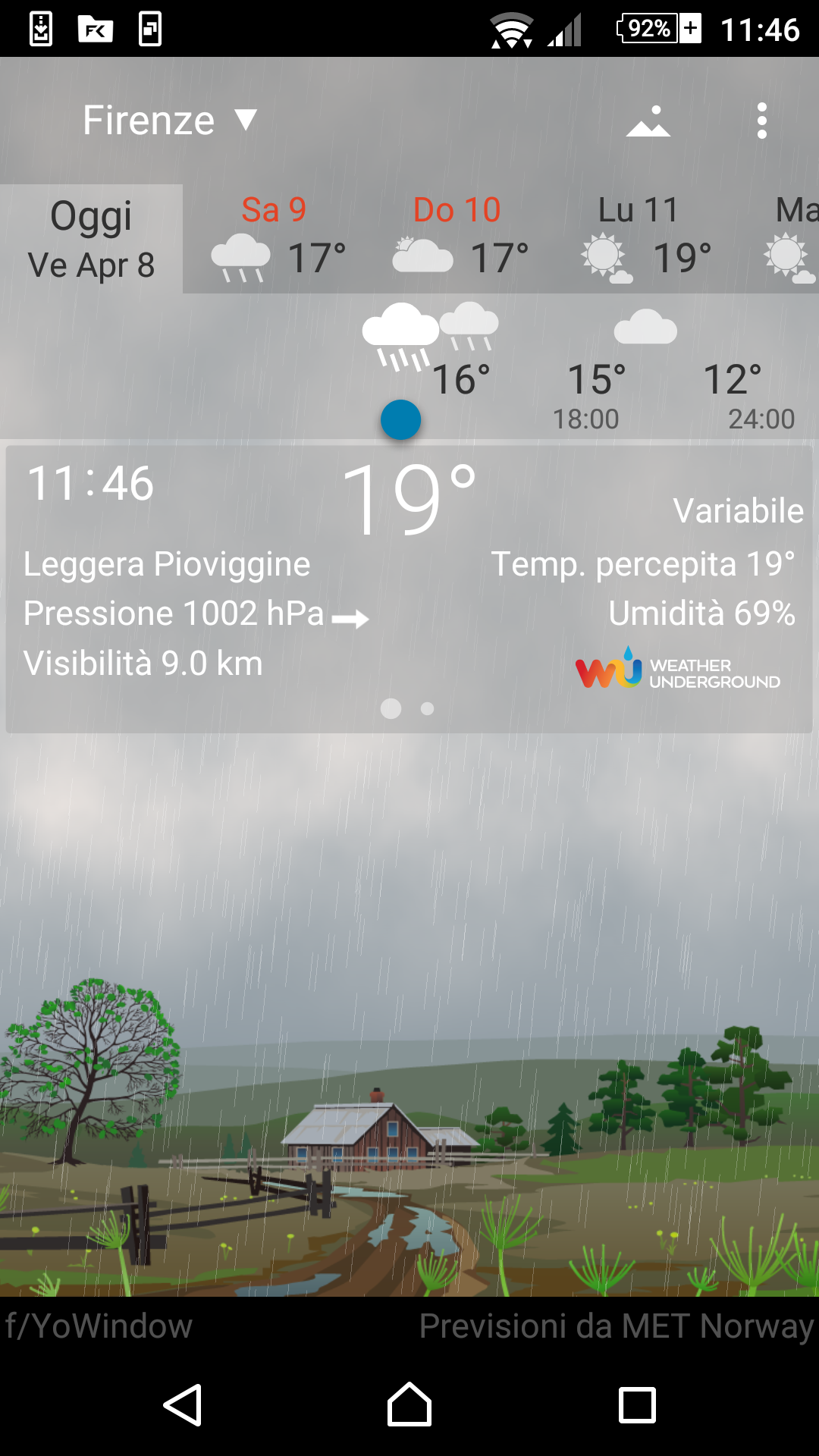Select the Lu 11 forecast day

click(x=639, y=240)
